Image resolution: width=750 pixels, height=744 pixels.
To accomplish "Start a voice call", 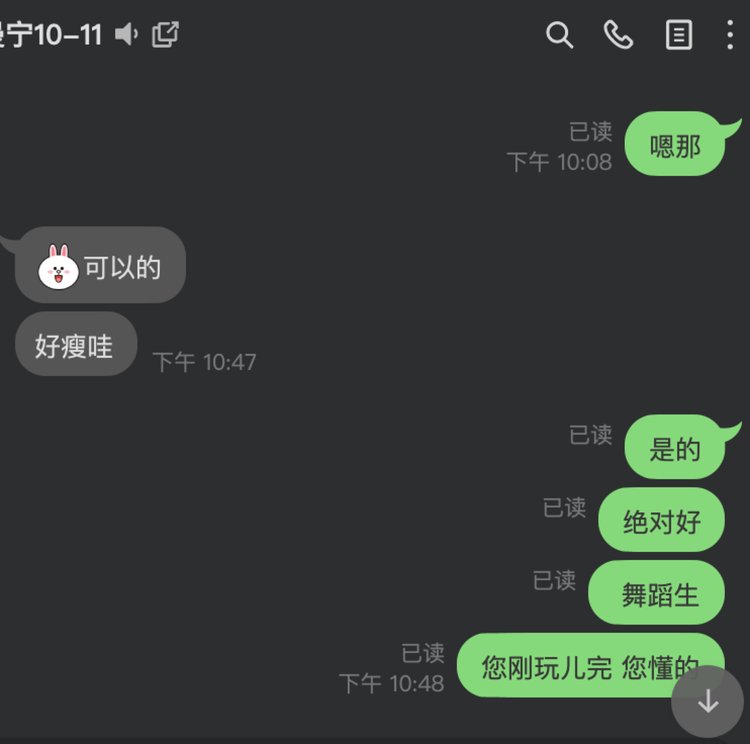I will pos(618,36).
